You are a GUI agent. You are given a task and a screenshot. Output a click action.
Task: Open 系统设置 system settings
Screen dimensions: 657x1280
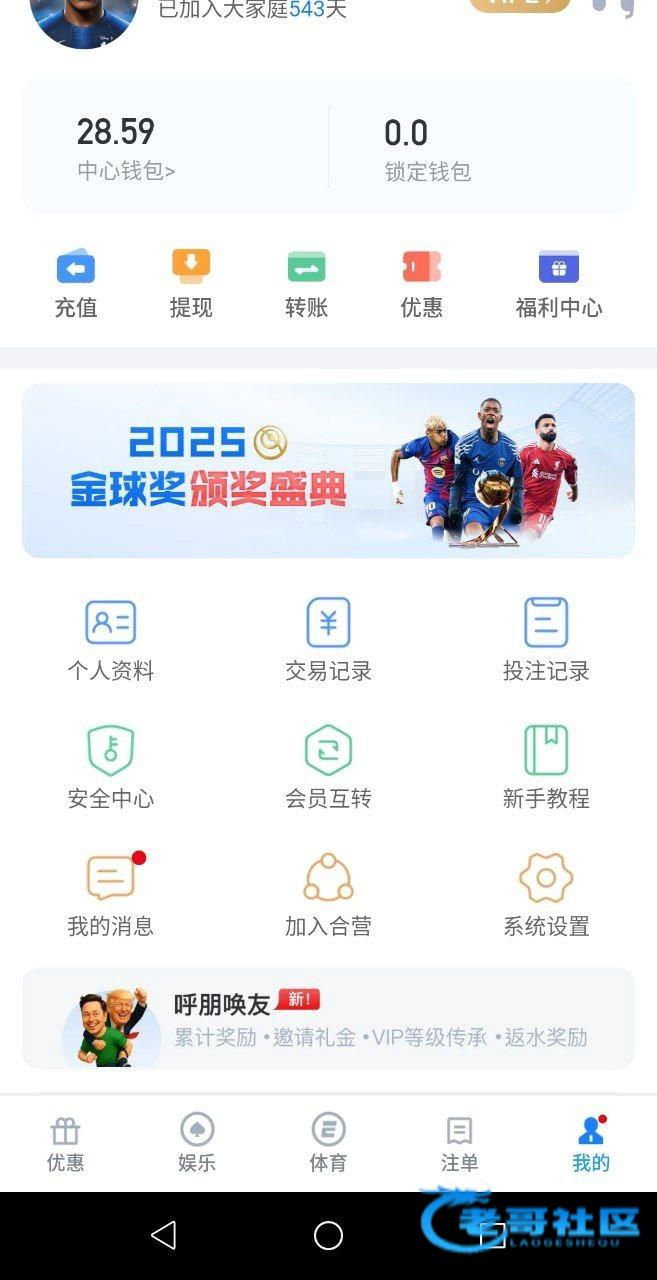click(x=546, y=895)
